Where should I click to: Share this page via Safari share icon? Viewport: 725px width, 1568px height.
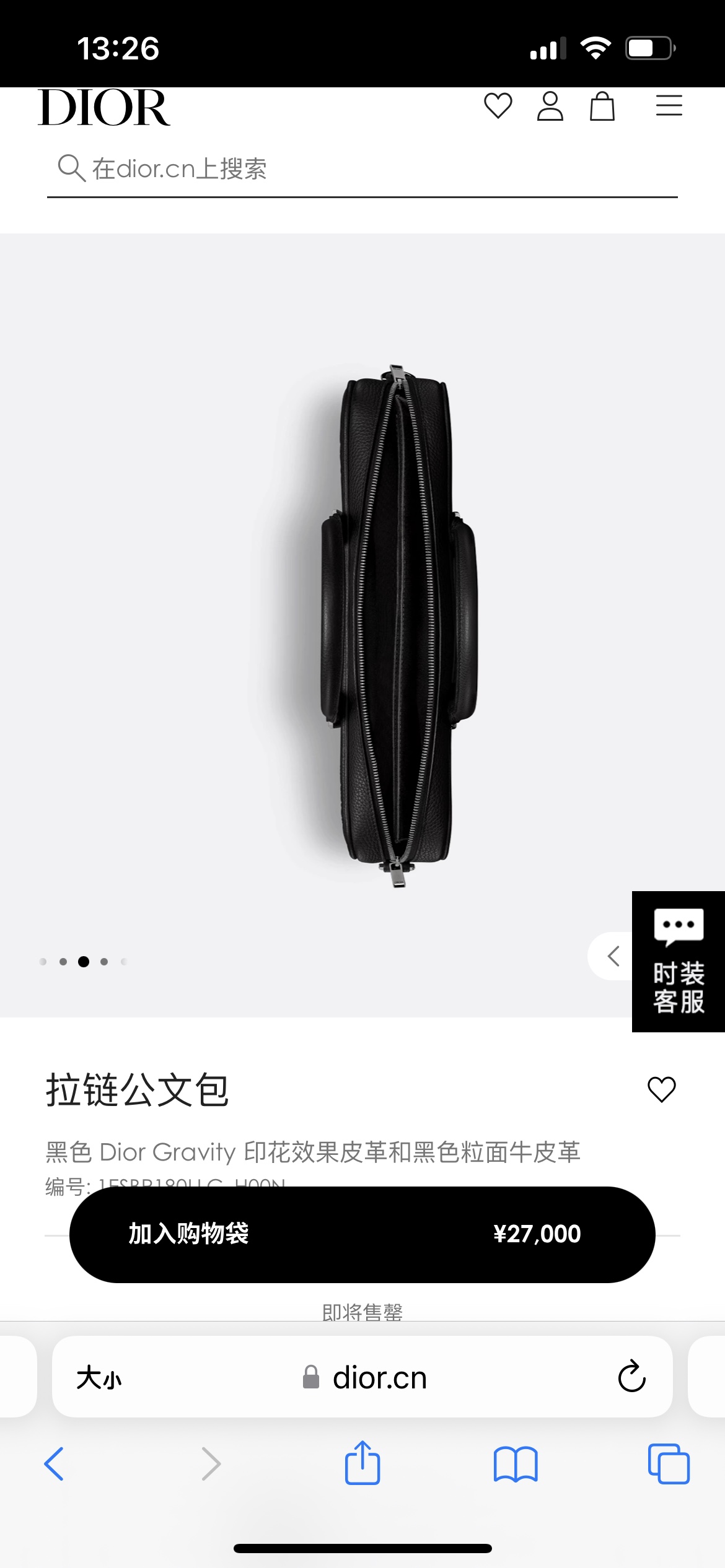(x=362, y=1463)
